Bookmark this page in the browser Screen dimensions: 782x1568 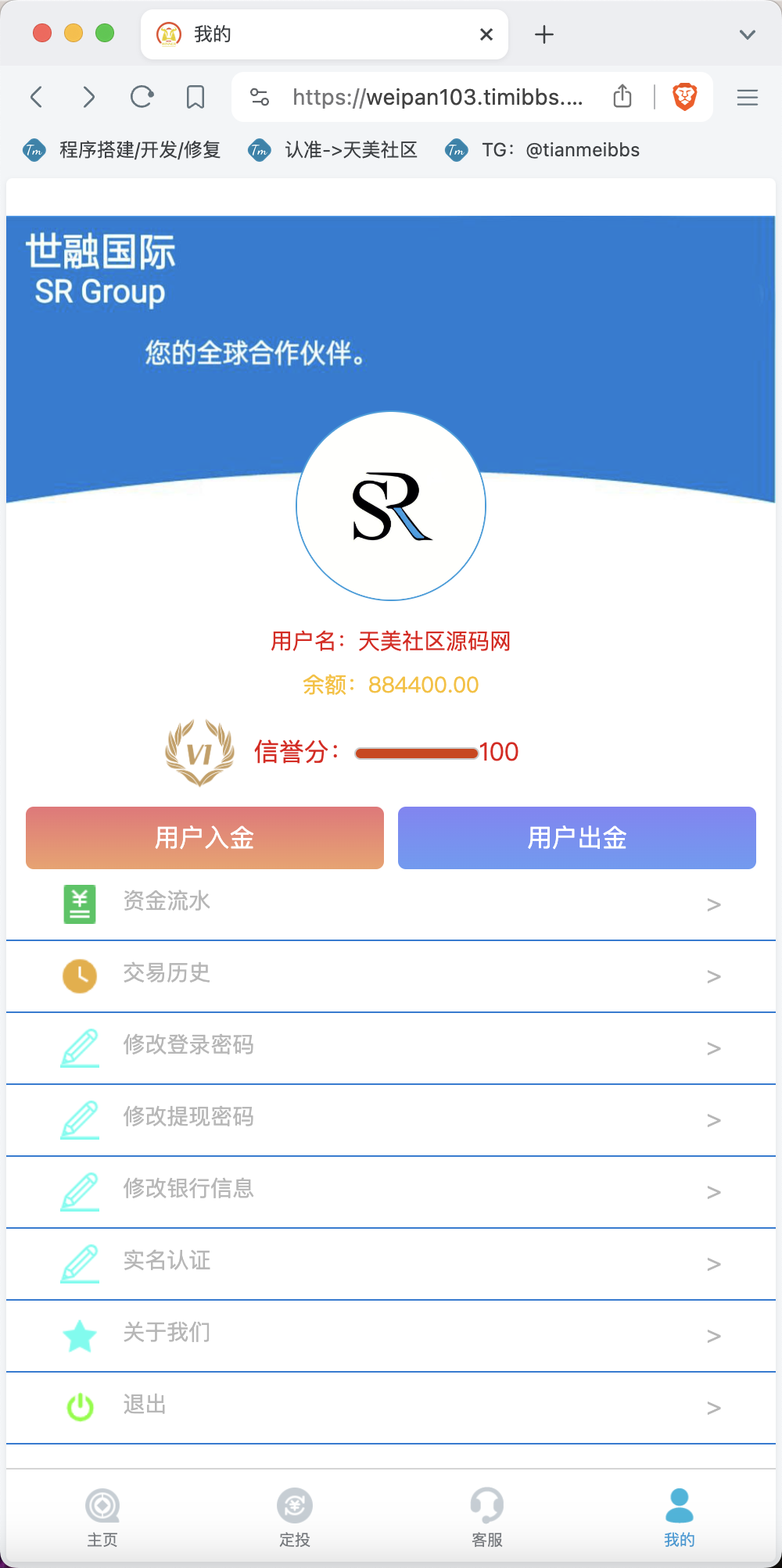pyautogui.click(x=195, y=97)
